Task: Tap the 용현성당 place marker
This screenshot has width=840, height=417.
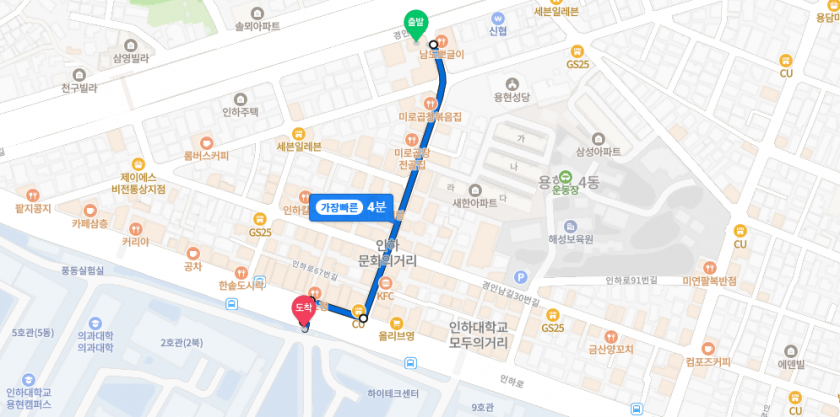Action: point(512,83)
